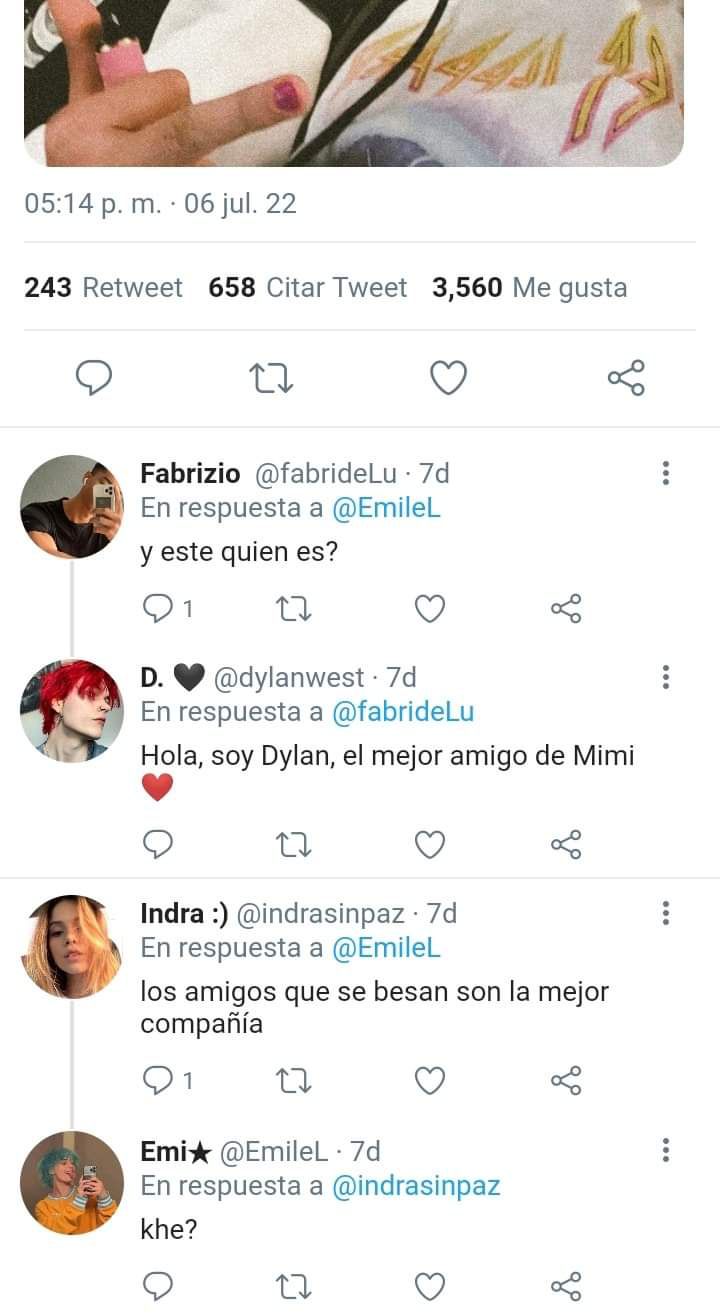720x1315 pixels.
Task: Like Fabrizio's reply 'y este quien es?'
Action: (x=429, y=608)
